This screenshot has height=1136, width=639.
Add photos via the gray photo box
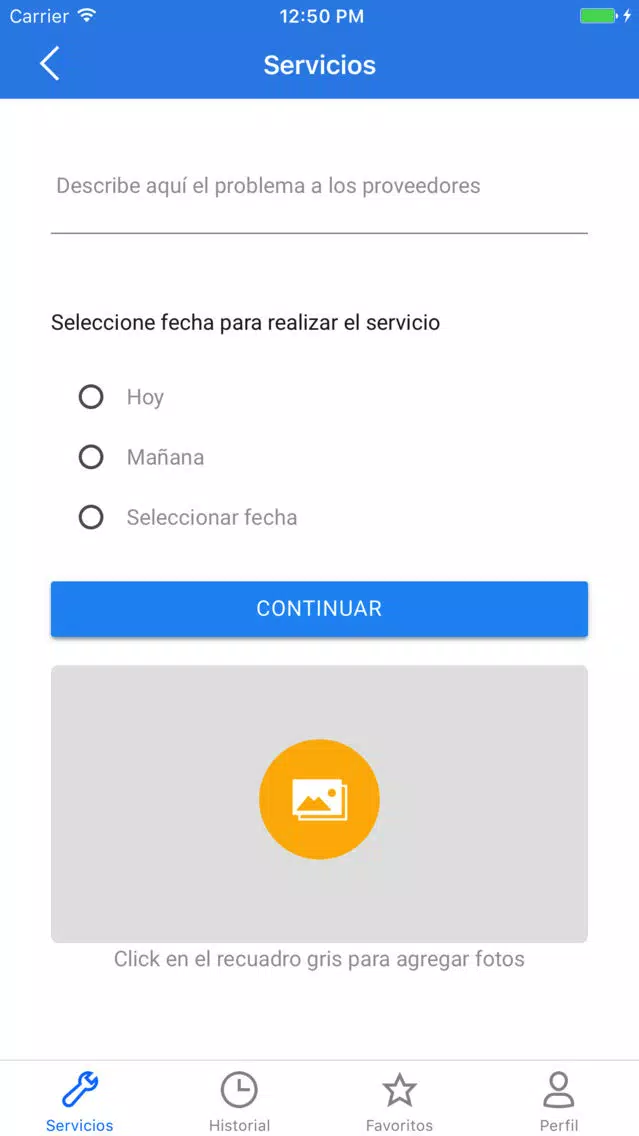319,803
